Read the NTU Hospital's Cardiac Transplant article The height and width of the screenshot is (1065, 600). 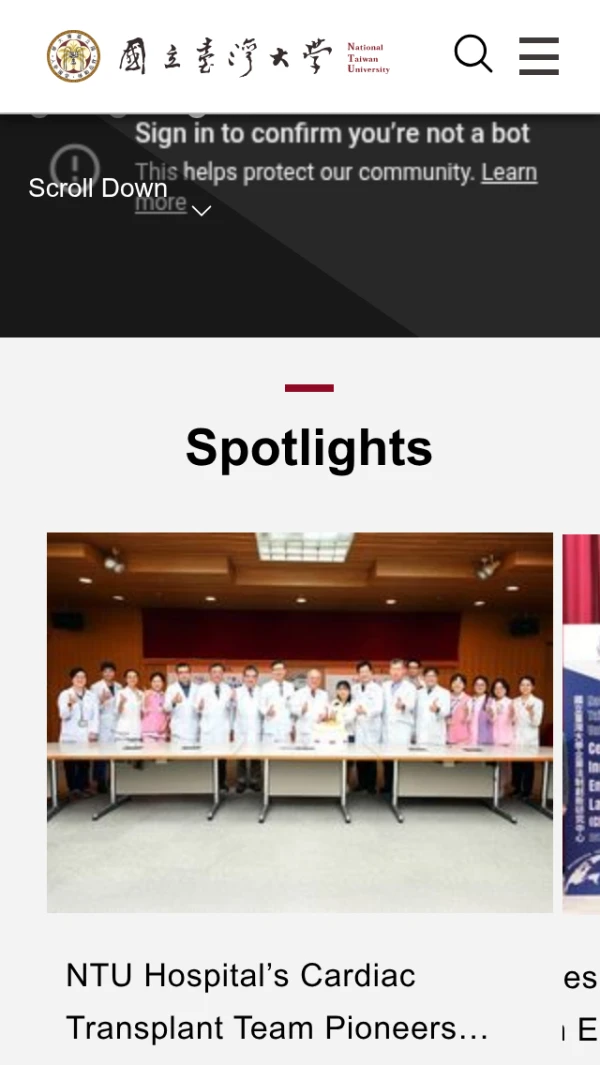coord(276,1001)
